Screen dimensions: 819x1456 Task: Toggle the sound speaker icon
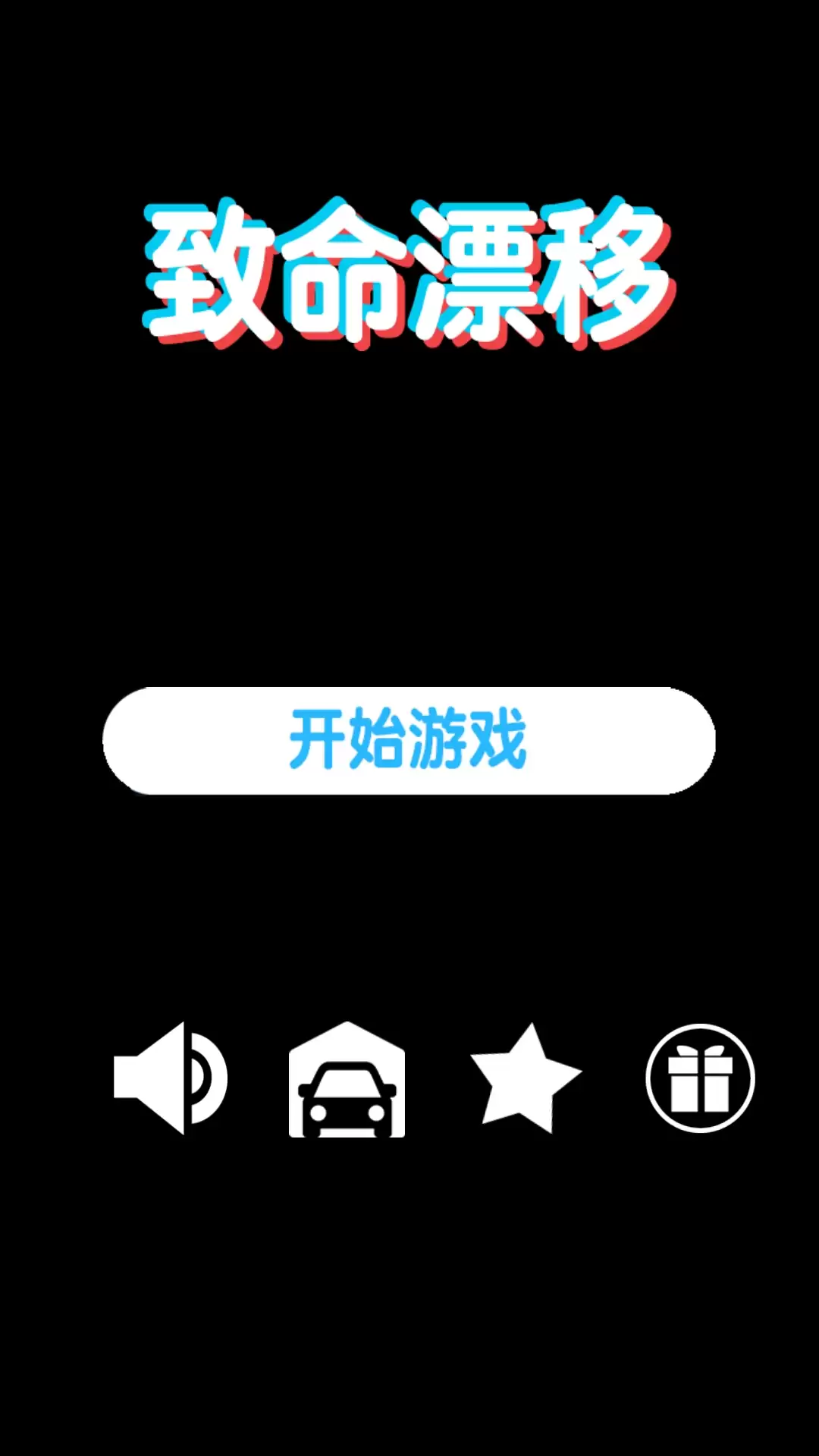(x=170, y=1078)
